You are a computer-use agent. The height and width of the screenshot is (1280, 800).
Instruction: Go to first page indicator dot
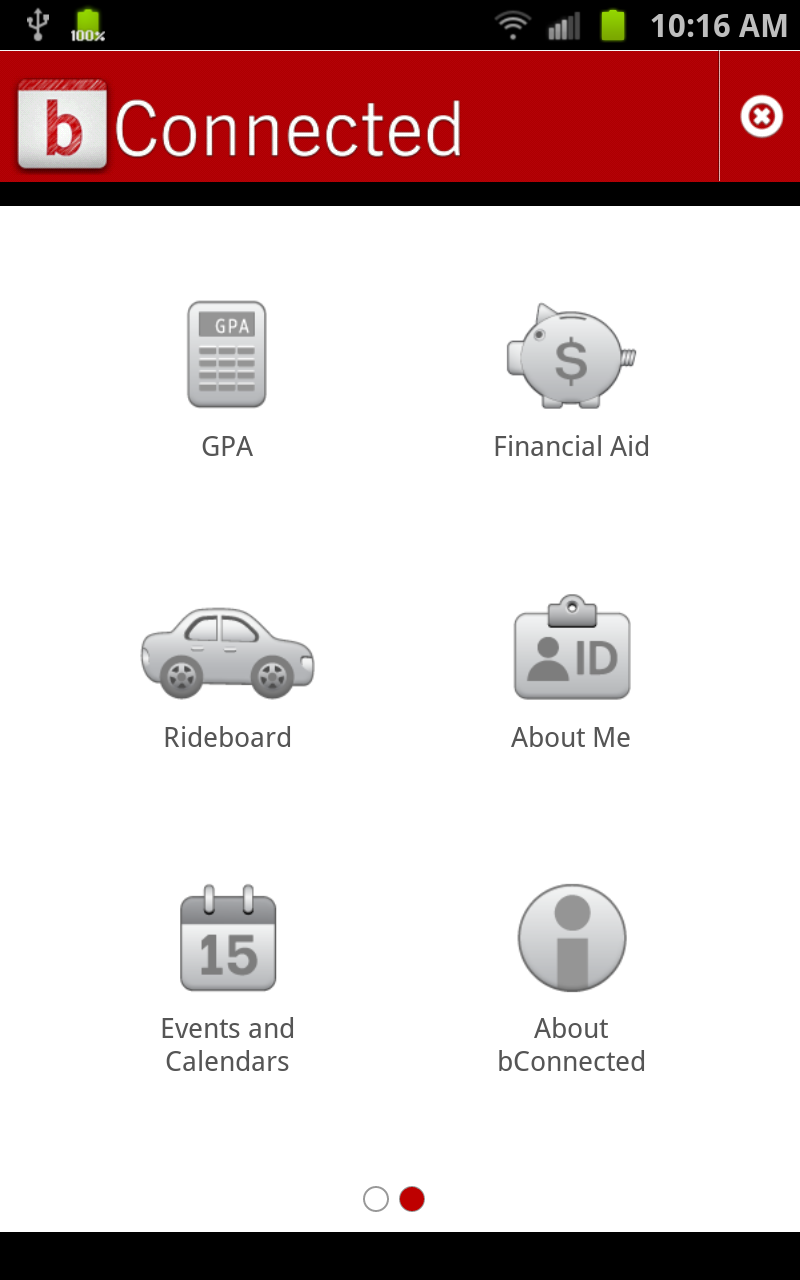point(376,1199)
